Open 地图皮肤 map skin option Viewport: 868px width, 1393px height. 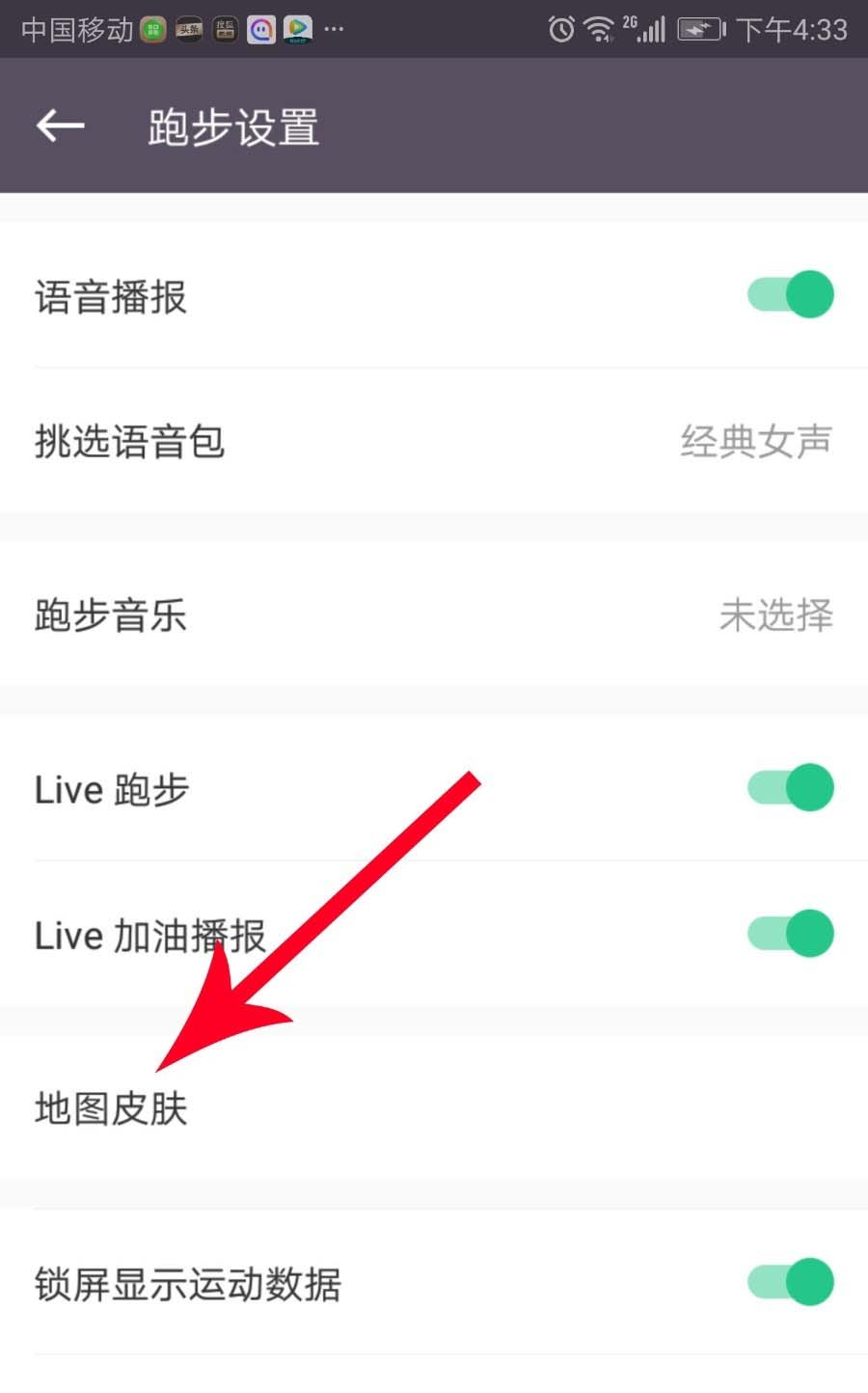click(434, 1108)
